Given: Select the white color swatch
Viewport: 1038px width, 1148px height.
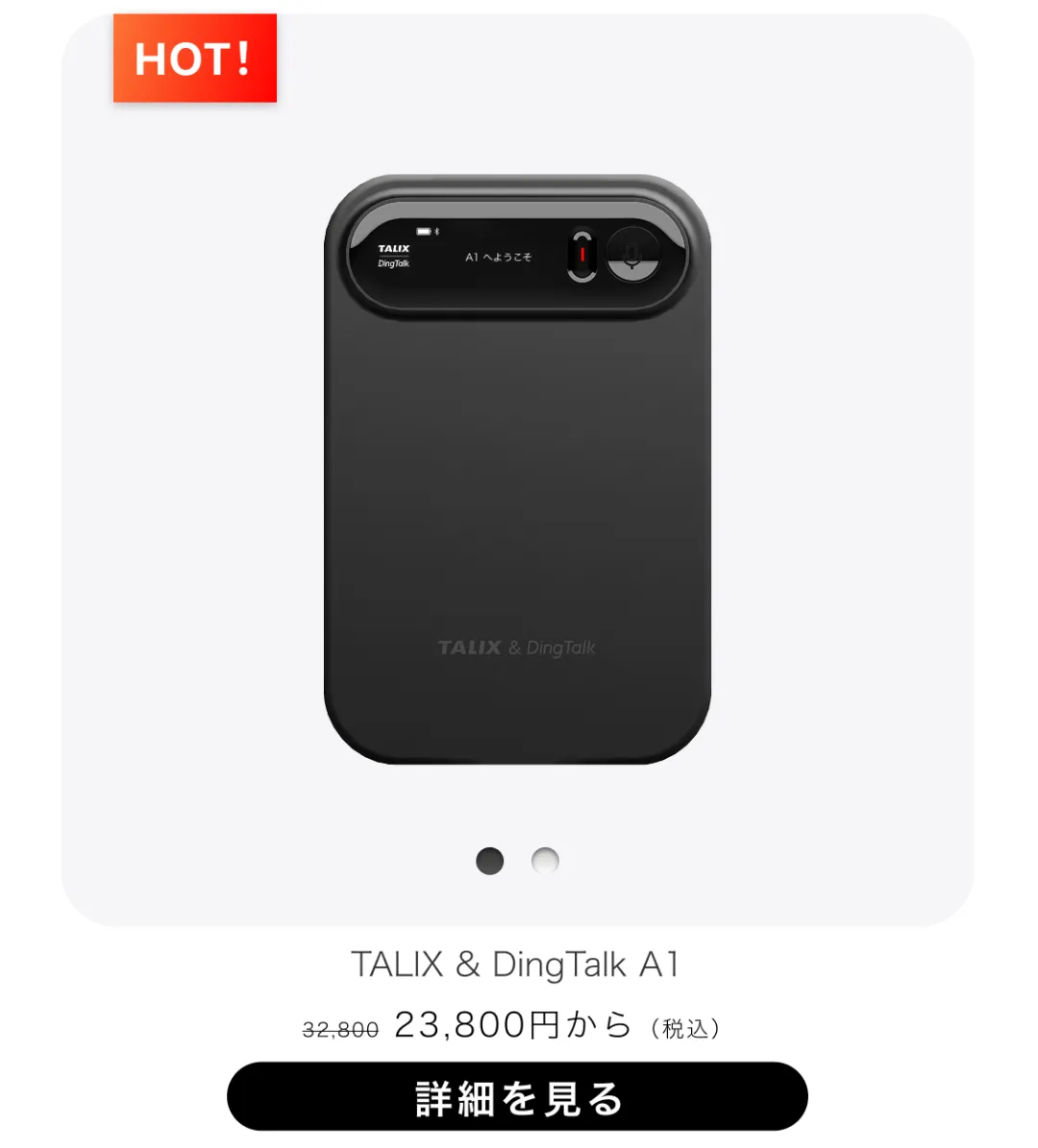Looking at the screenshot, I should click(x=545, y=861).
